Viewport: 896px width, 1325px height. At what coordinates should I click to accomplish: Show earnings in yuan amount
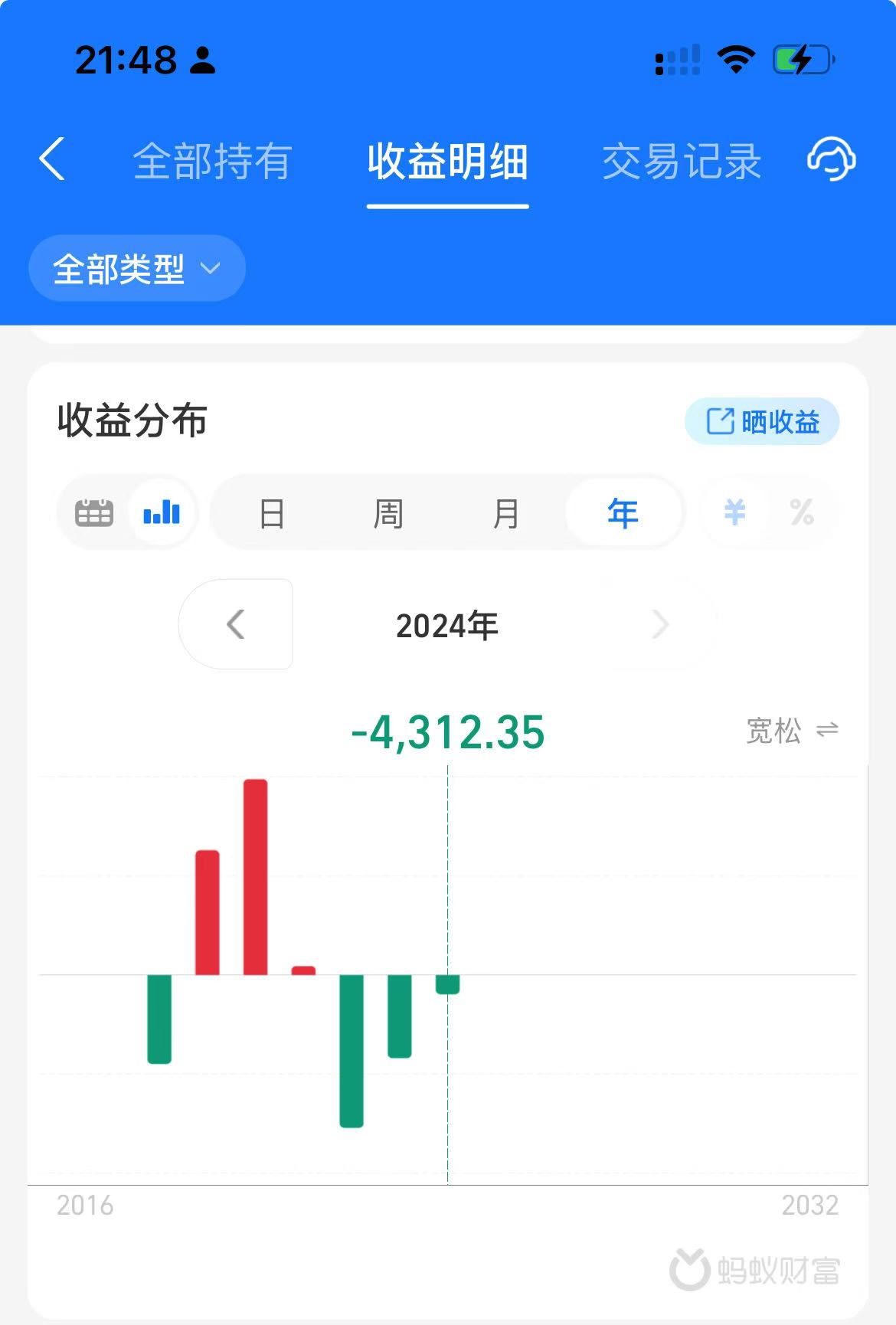tap(734, 512)
